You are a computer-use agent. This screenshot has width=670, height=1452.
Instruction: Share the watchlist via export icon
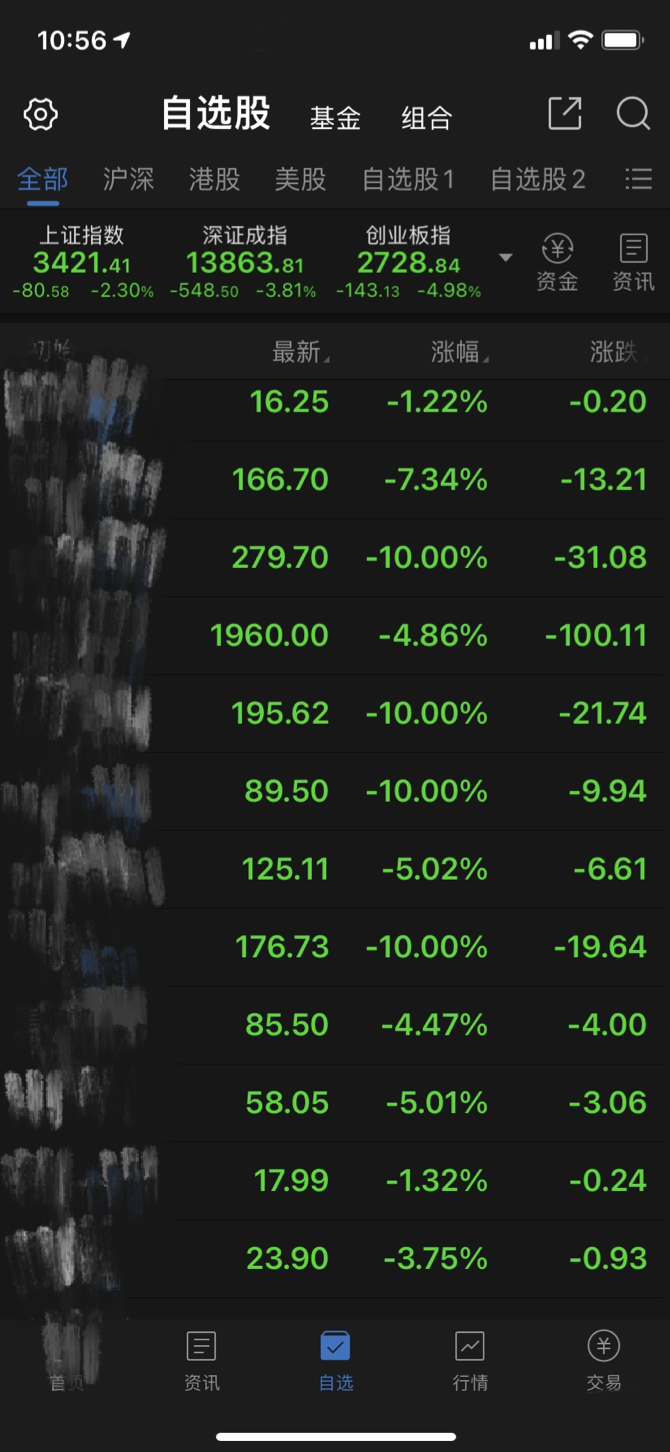tap(565, 114)
